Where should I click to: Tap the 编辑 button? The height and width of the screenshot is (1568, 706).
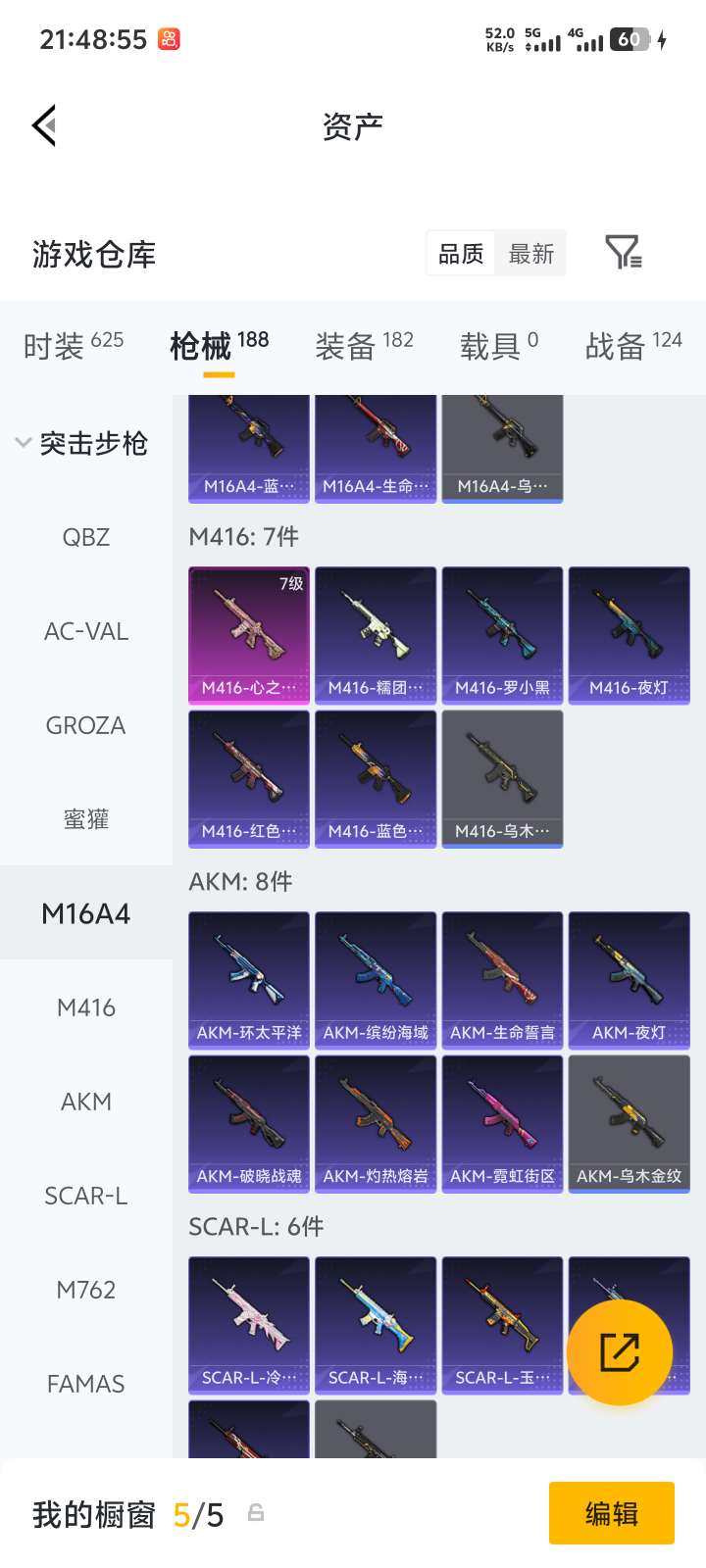point(611,1513)
